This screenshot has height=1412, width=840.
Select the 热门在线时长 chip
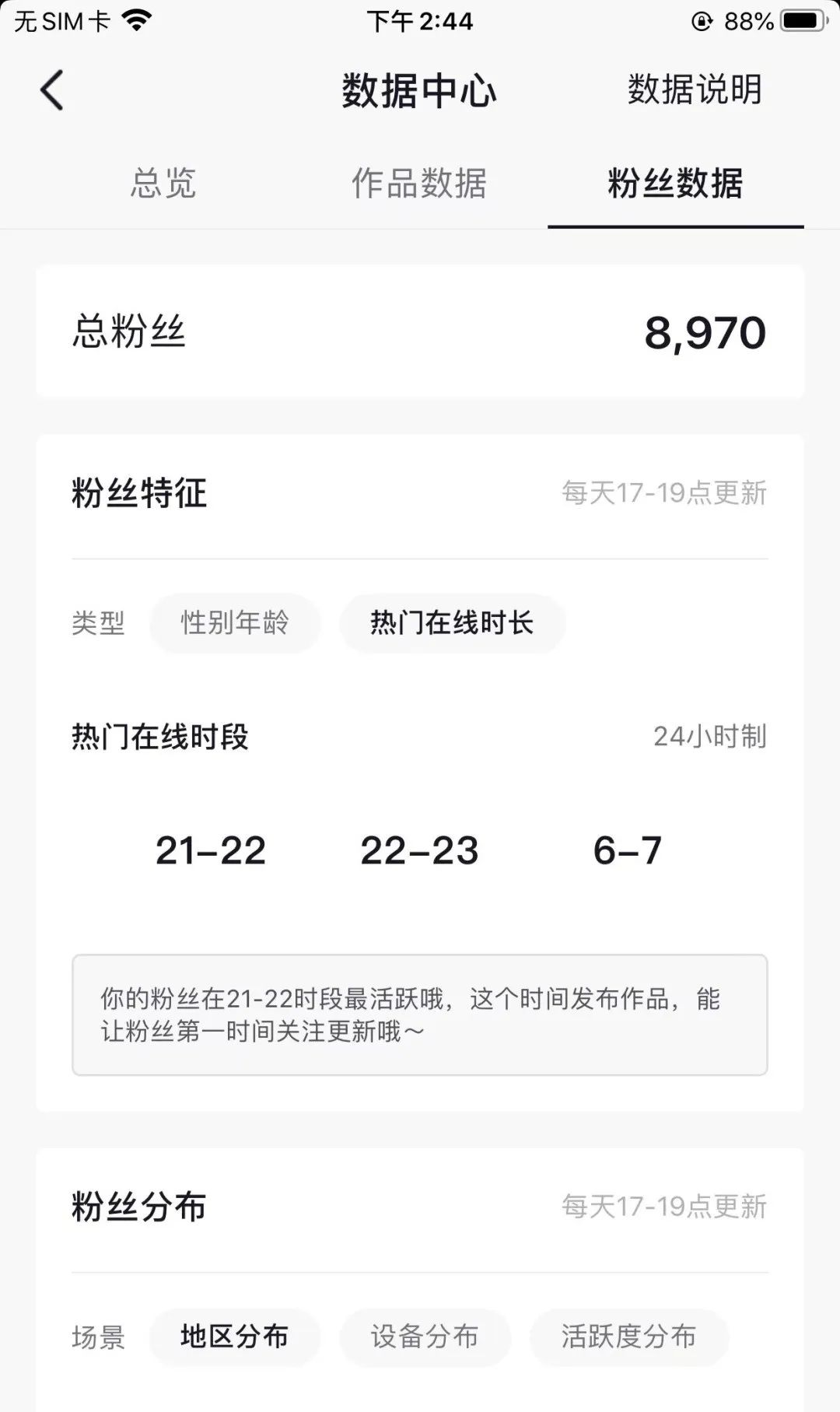[452, 622]
